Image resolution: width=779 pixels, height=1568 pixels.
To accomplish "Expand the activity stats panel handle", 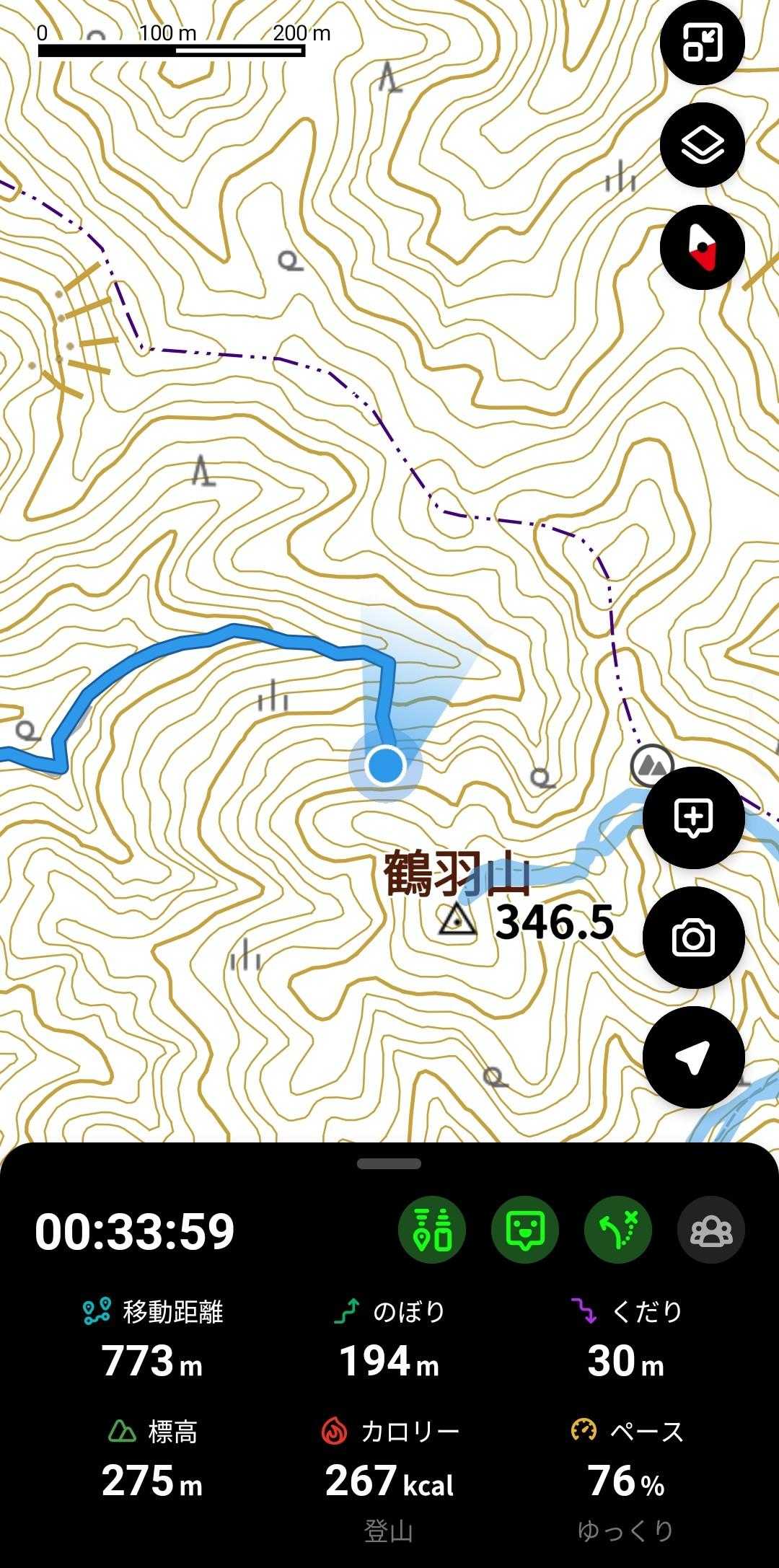I will coord(389,1163).
